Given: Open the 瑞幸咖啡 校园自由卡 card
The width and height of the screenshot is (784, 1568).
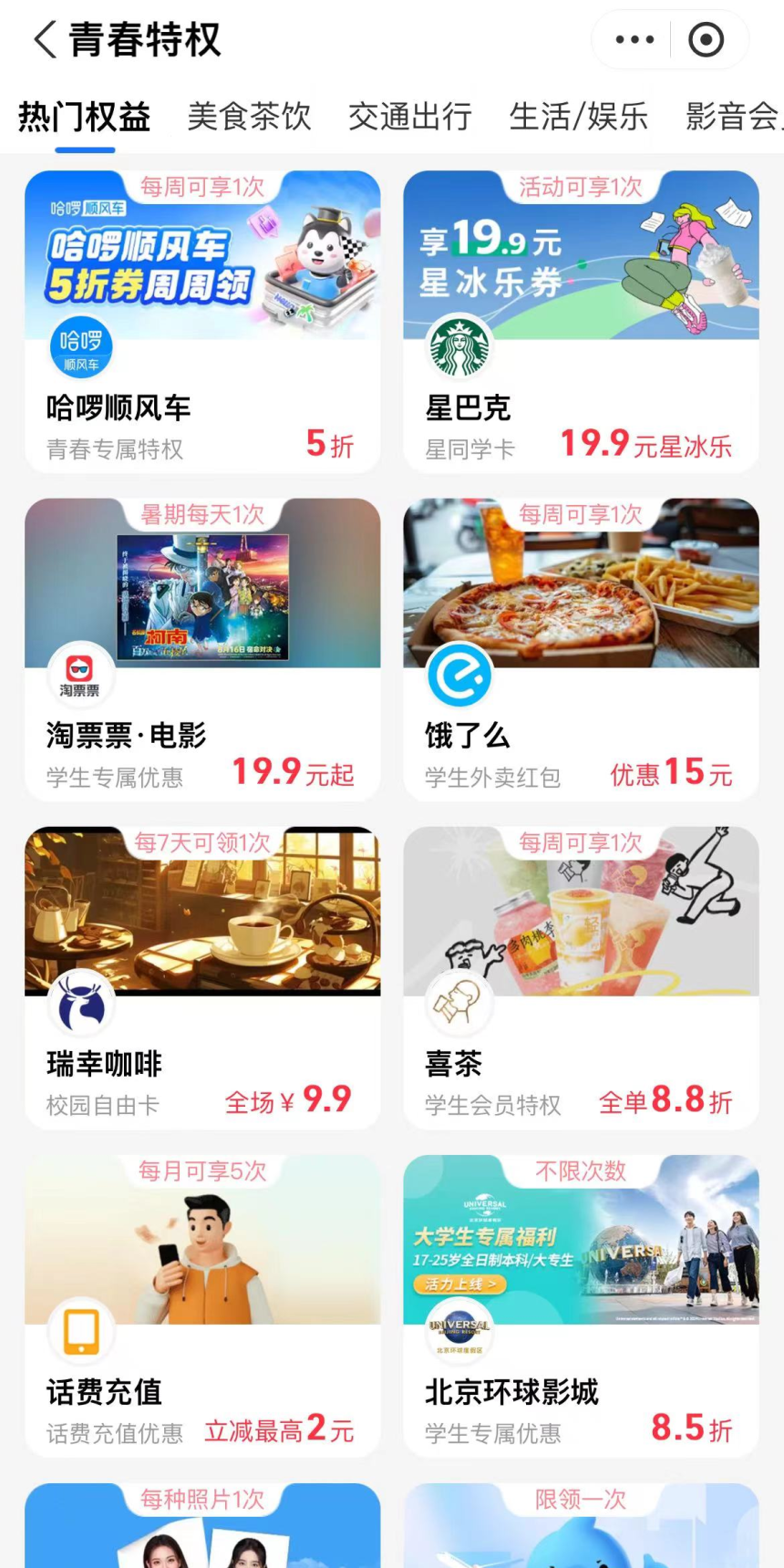Looking at the screenshot, I should pyautogui.click(x=202, y=977).
